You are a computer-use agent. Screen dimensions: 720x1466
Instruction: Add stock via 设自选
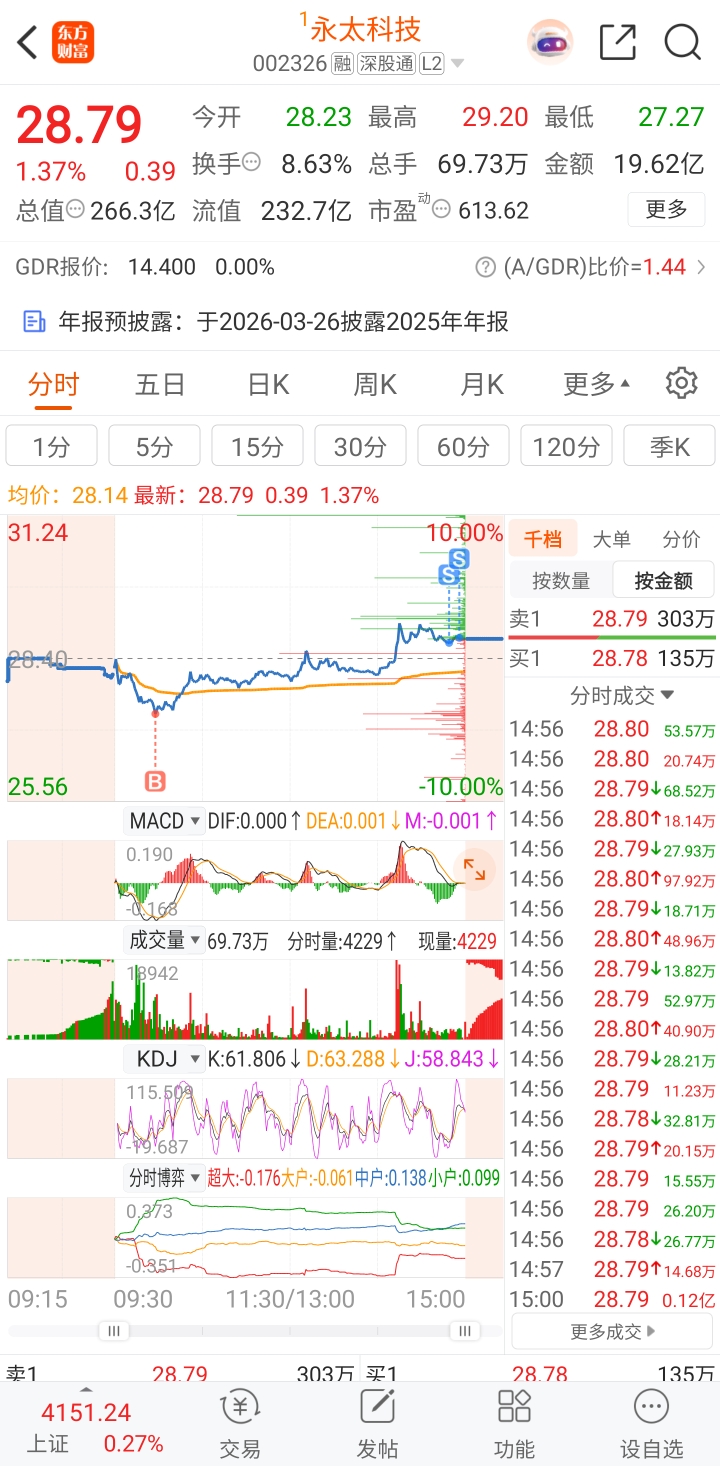point(651,1423)
